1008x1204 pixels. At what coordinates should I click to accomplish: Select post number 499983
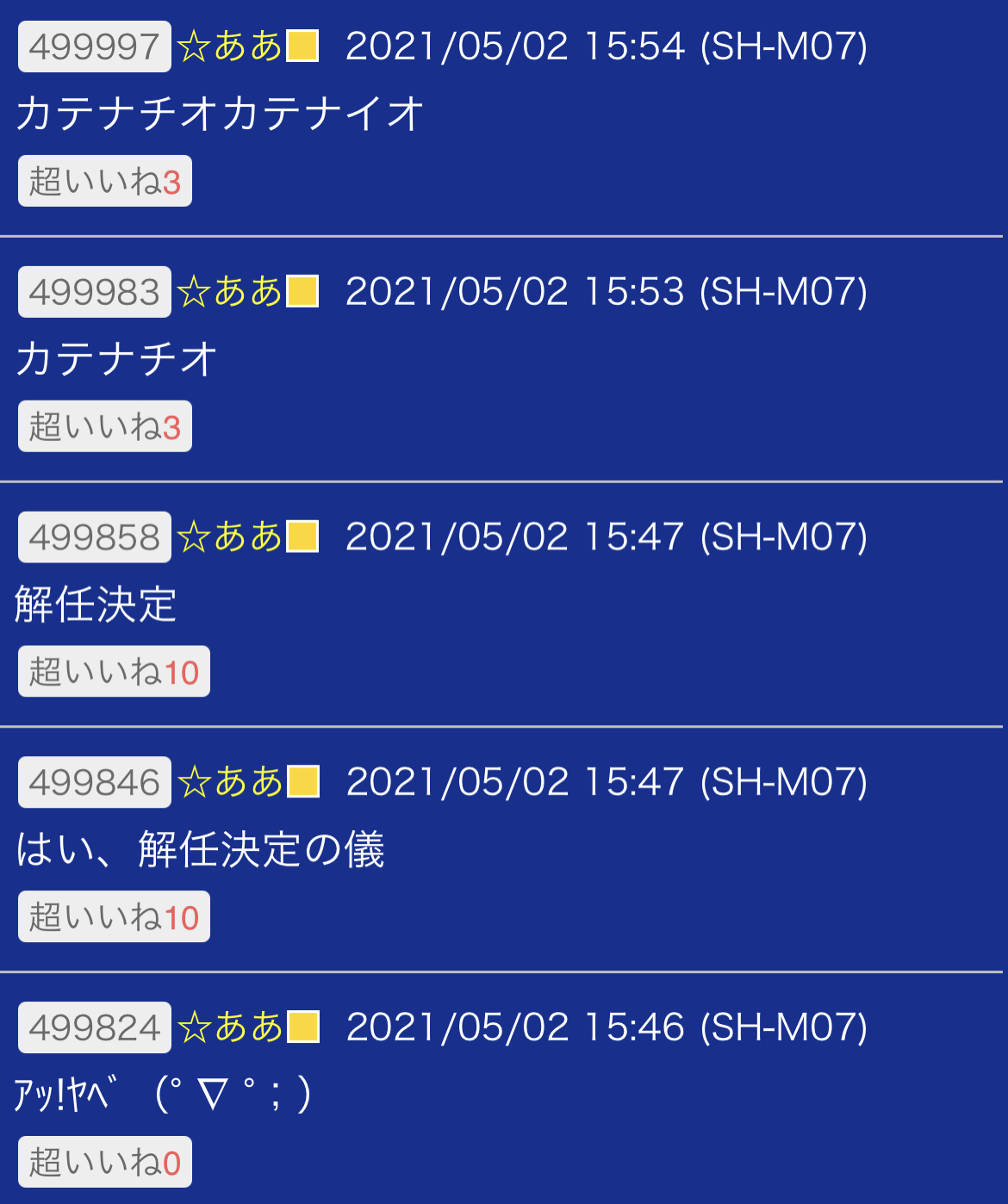point(95,292)
